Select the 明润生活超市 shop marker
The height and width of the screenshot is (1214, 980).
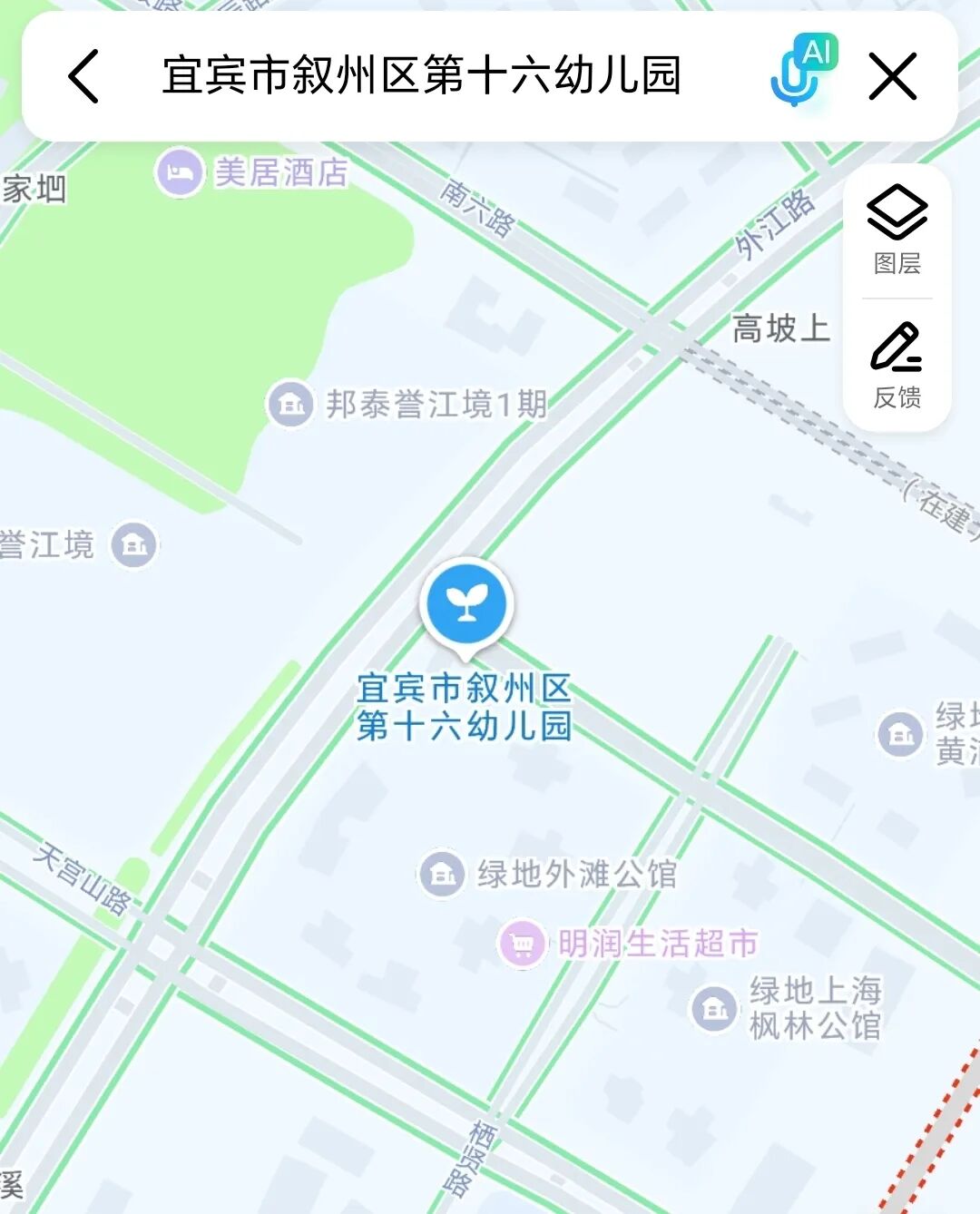[523, 944]
